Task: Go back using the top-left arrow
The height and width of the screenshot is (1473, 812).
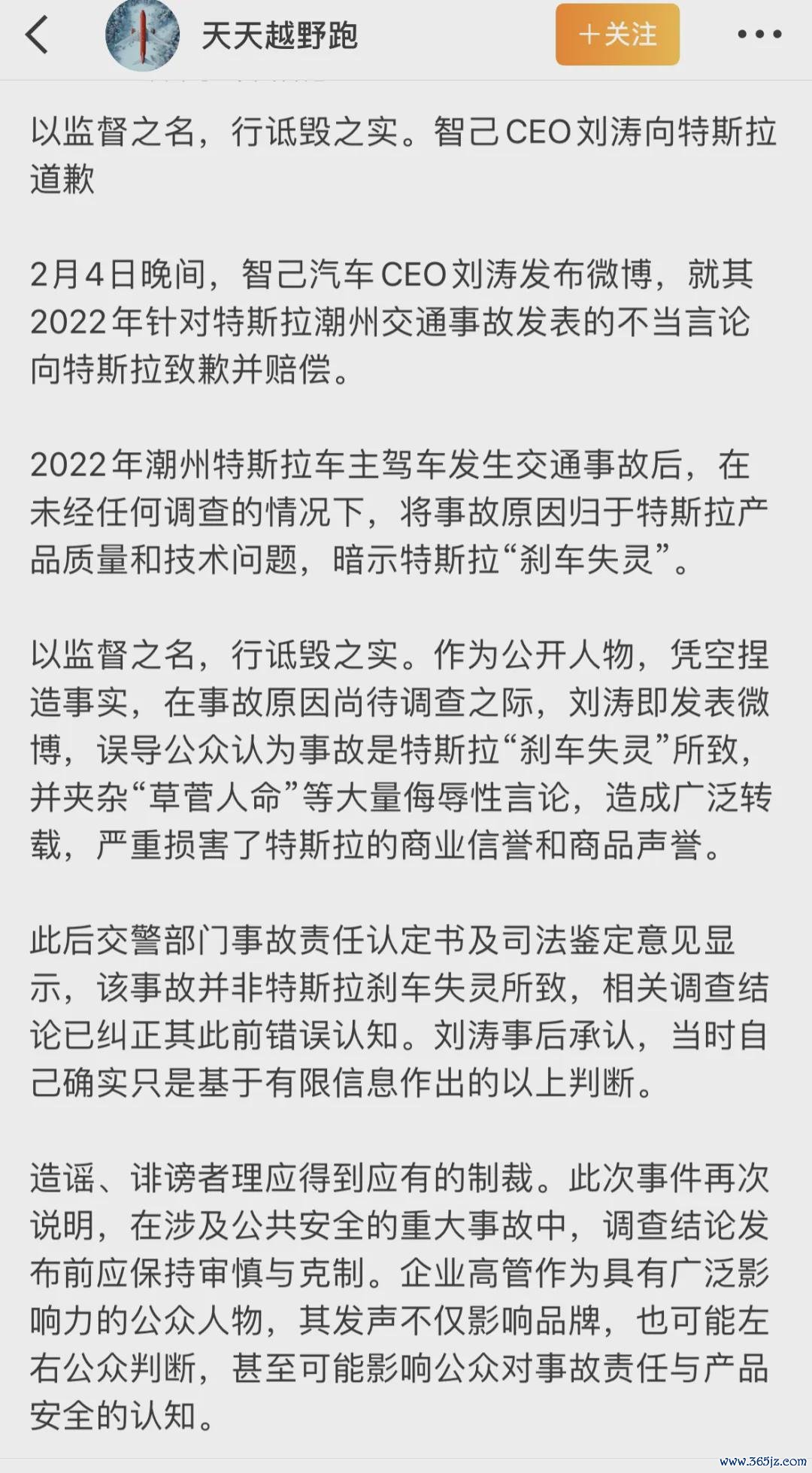Action: pos(37,35)
